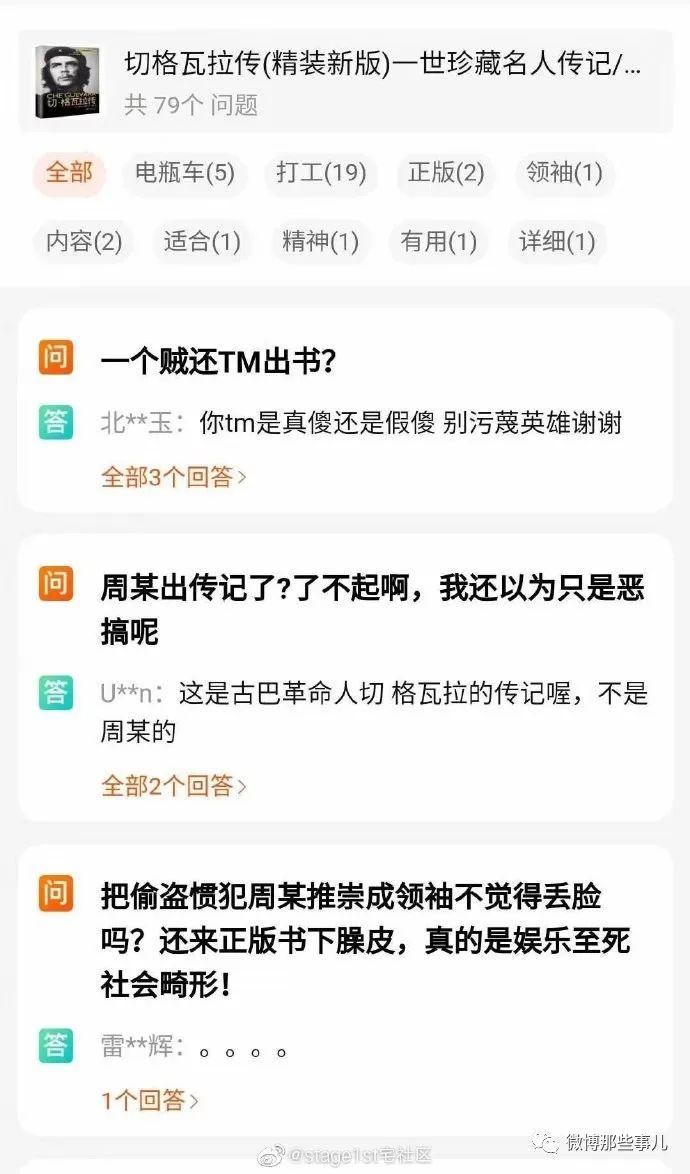This screenshot has width=690, height=1174.
Task: Choose the 正版(2) chip
Action: pyautogui.click(x=446, y=173)
